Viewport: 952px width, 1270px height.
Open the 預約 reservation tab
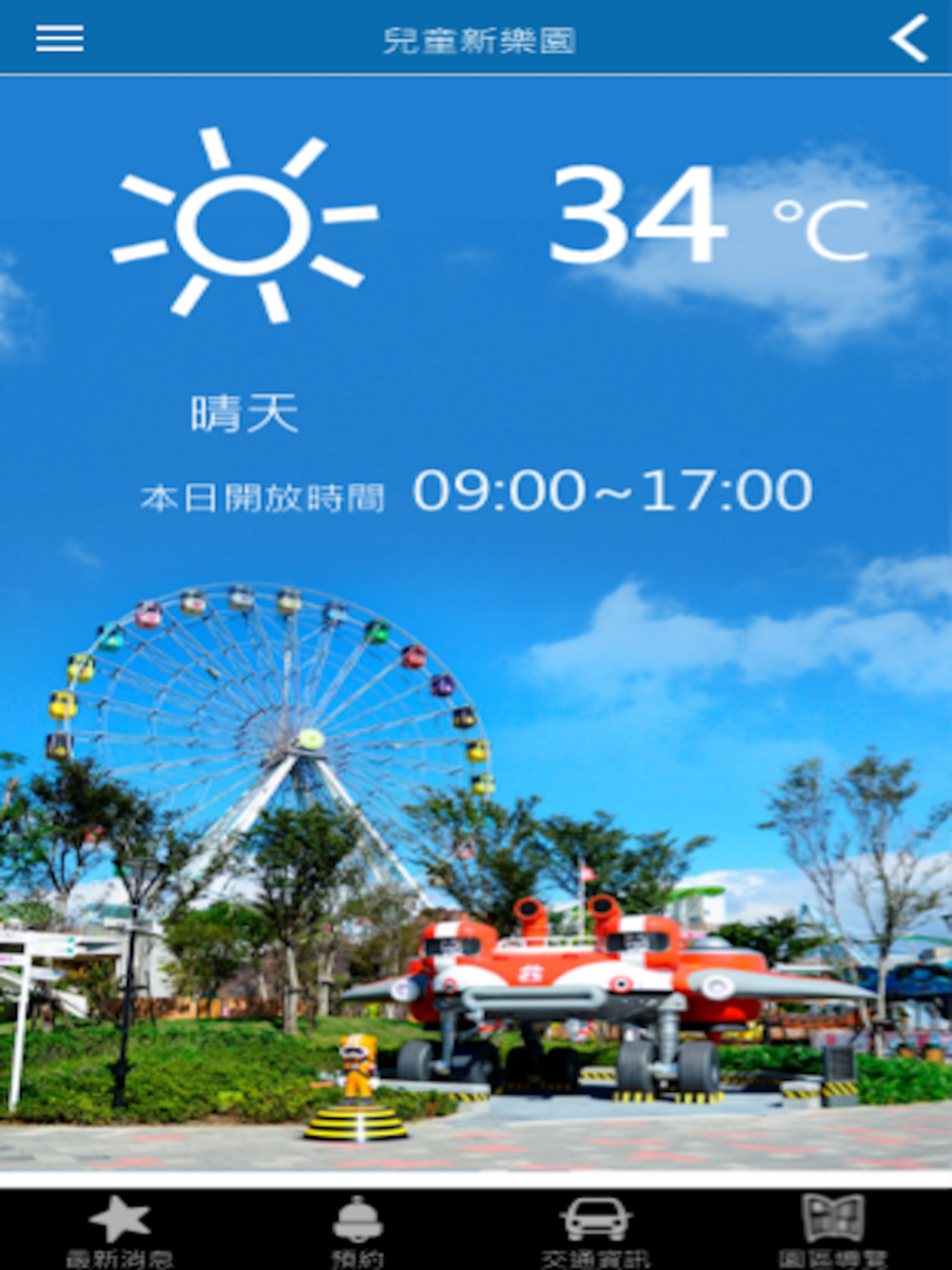pyautogui.click(x=357, y=1230)
